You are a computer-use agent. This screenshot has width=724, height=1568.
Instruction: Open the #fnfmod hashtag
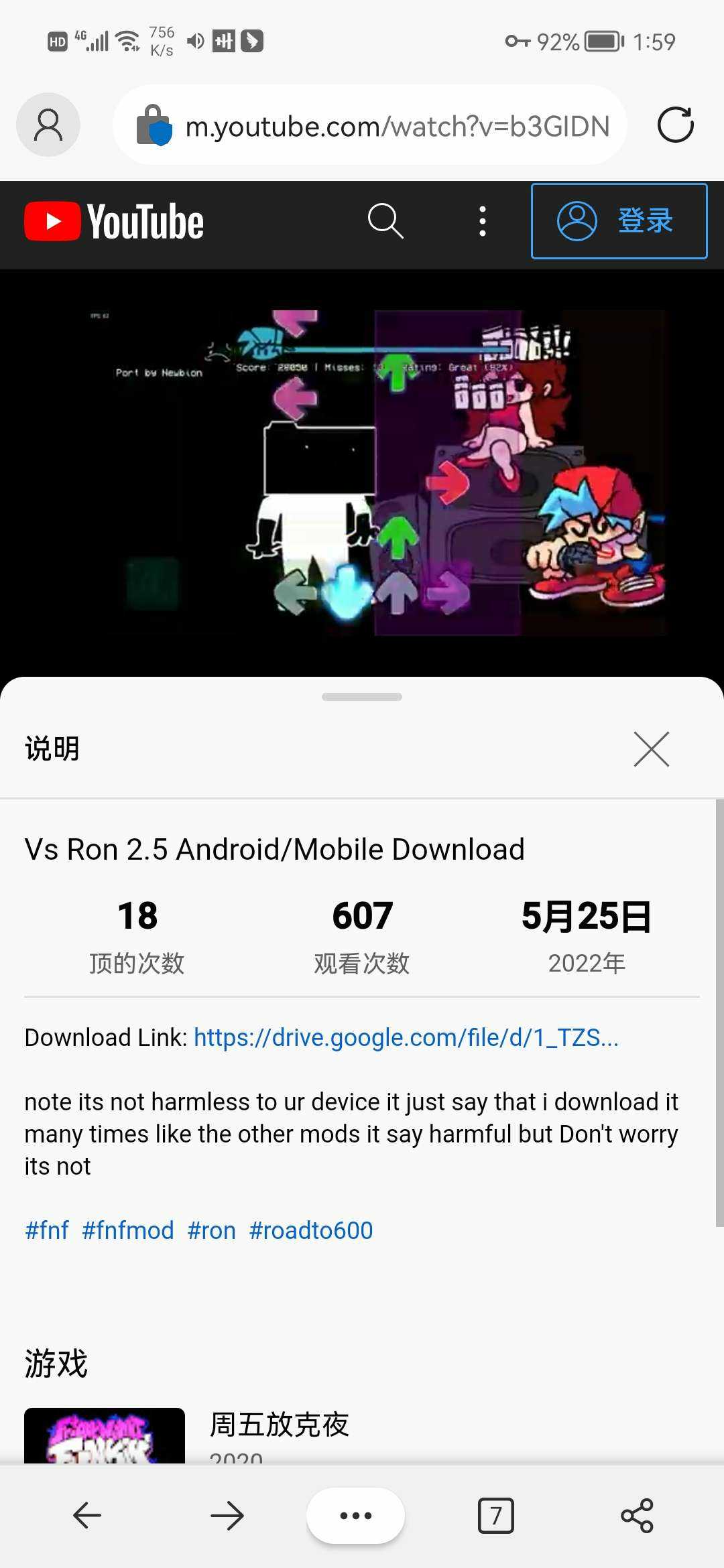(x=128, y=1230)
